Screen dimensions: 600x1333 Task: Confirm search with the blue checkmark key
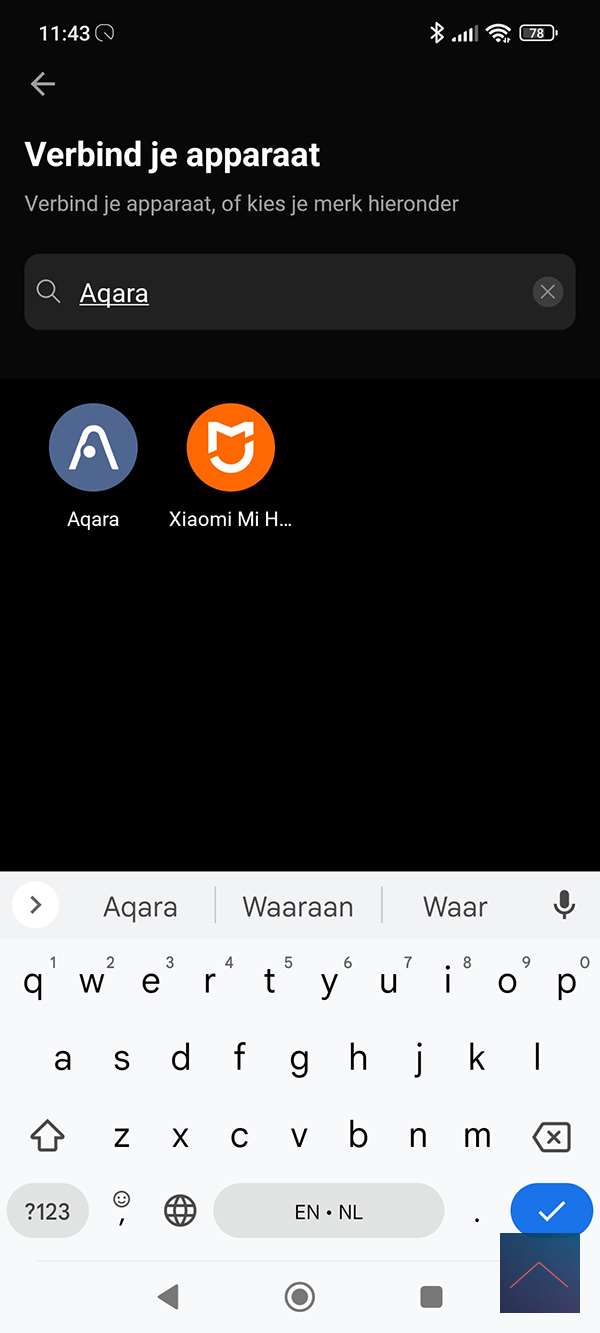point(551,1211)
